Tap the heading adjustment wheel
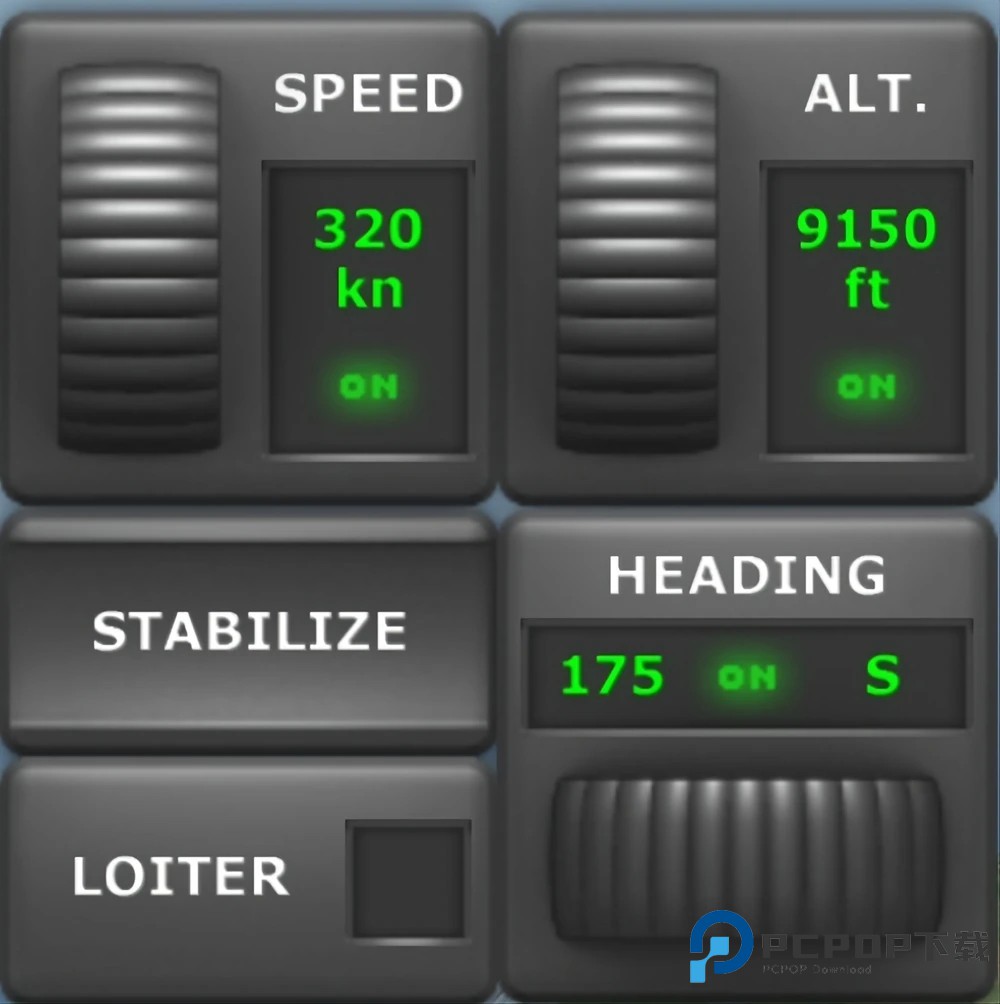1000x1004 pixels. 746,858
